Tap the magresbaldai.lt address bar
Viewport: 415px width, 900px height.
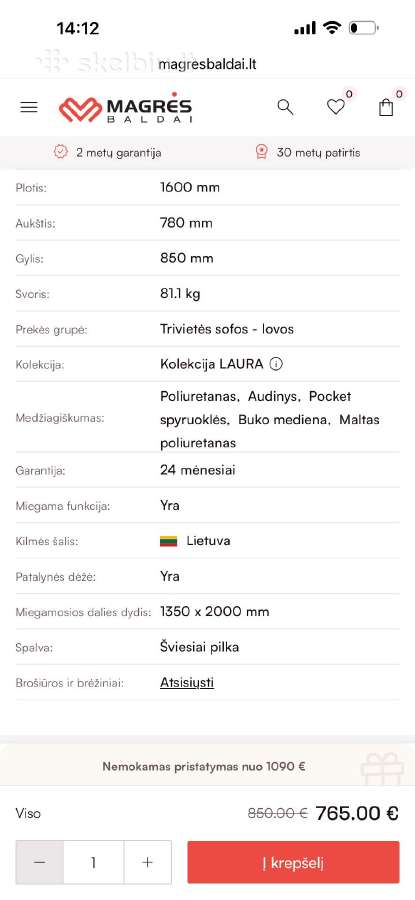click(207, 64)
